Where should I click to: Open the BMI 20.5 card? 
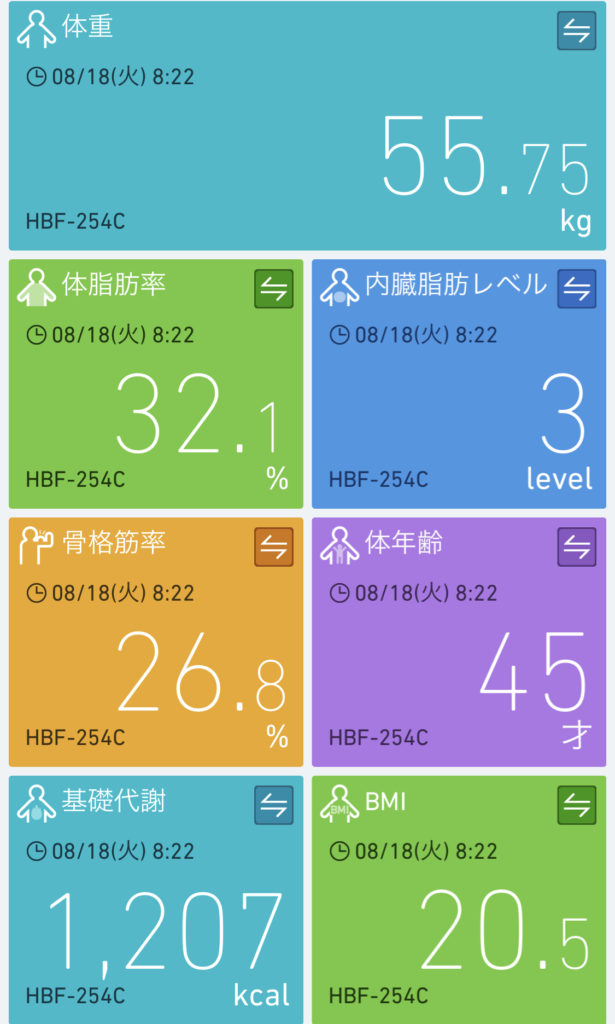tap(459, 900)
